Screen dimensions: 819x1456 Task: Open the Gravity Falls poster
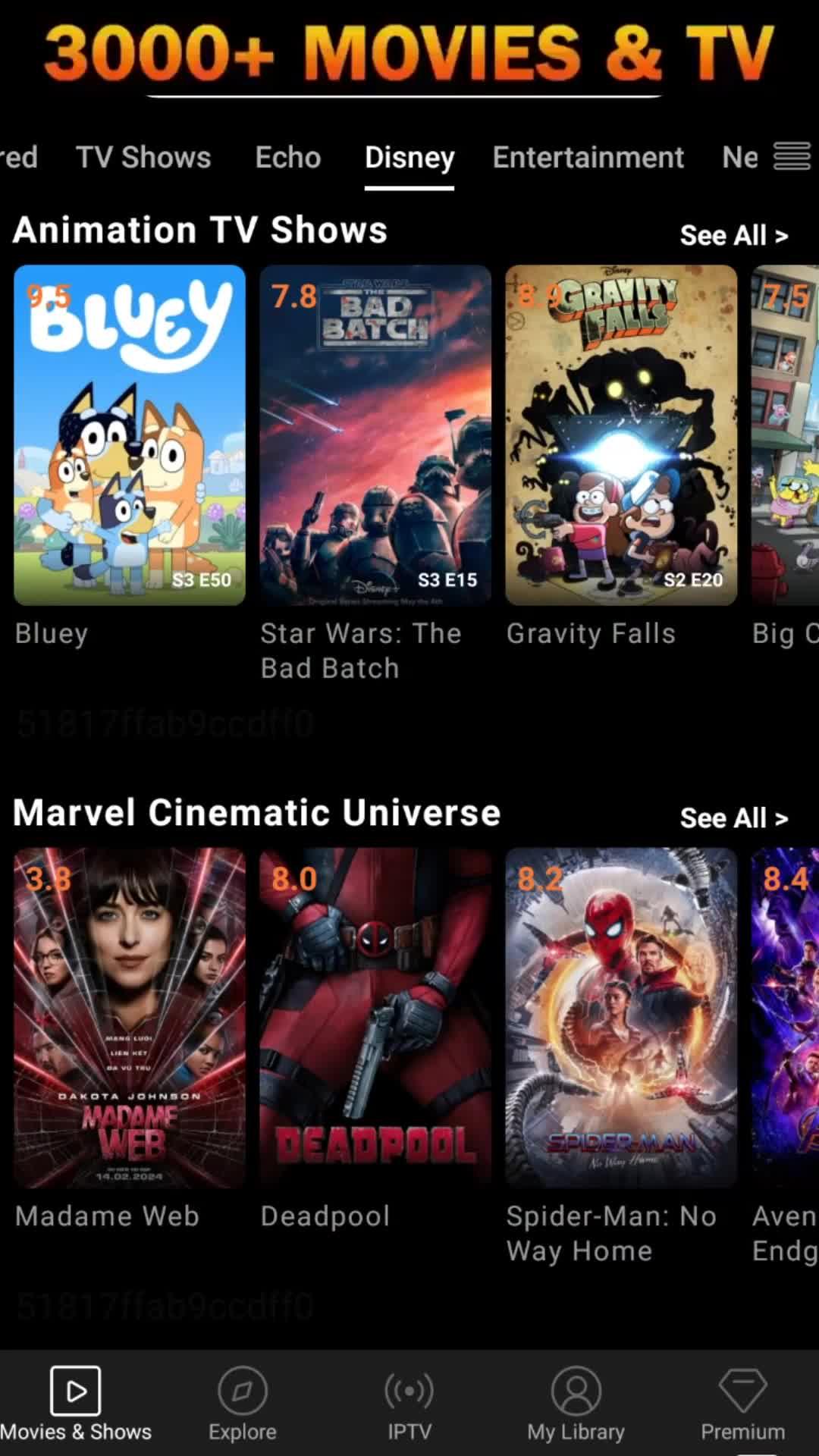(x=621, y=435)
